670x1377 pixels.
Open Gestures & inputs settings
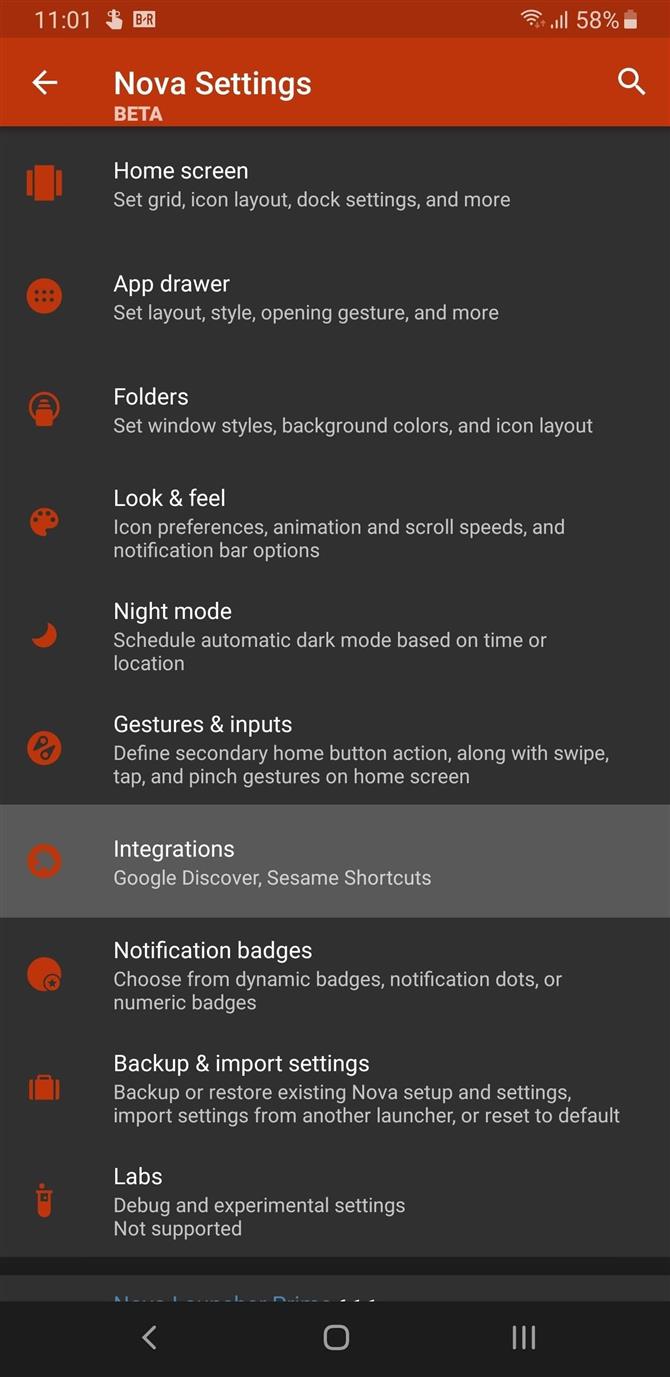click(x=335, y=749)
